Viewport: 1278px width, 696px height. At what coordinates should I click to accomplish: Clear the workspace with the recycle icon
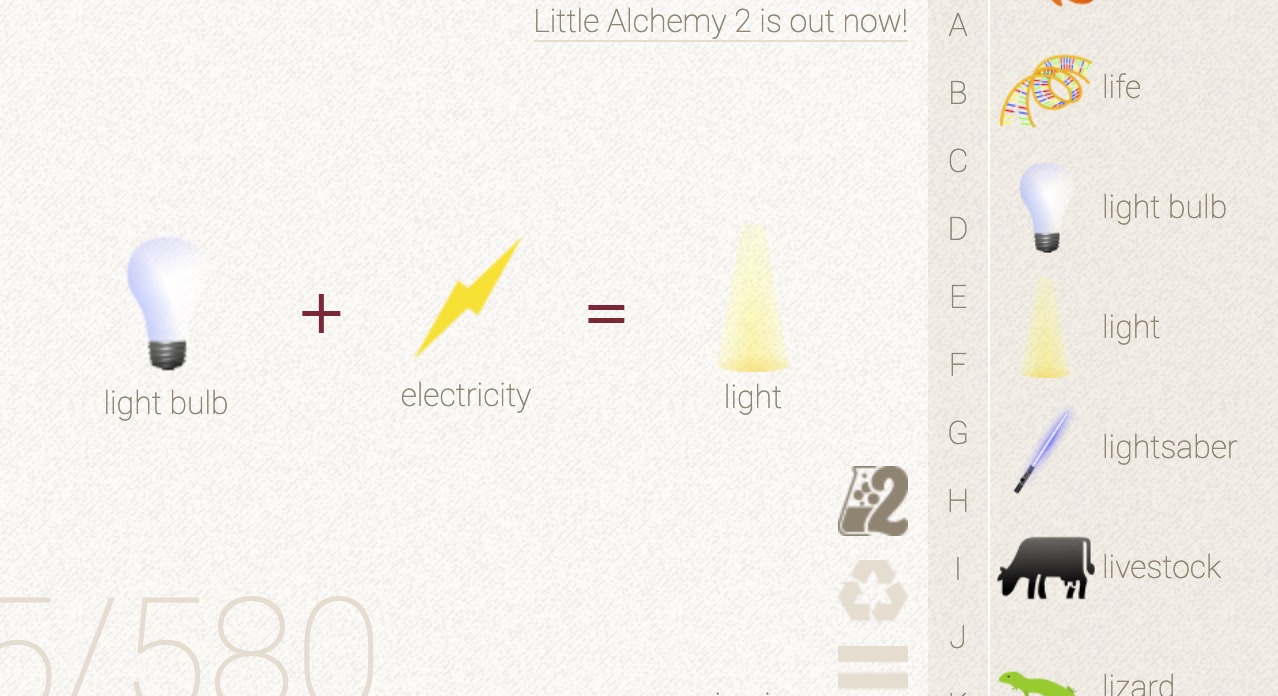[x=873, y=591]
